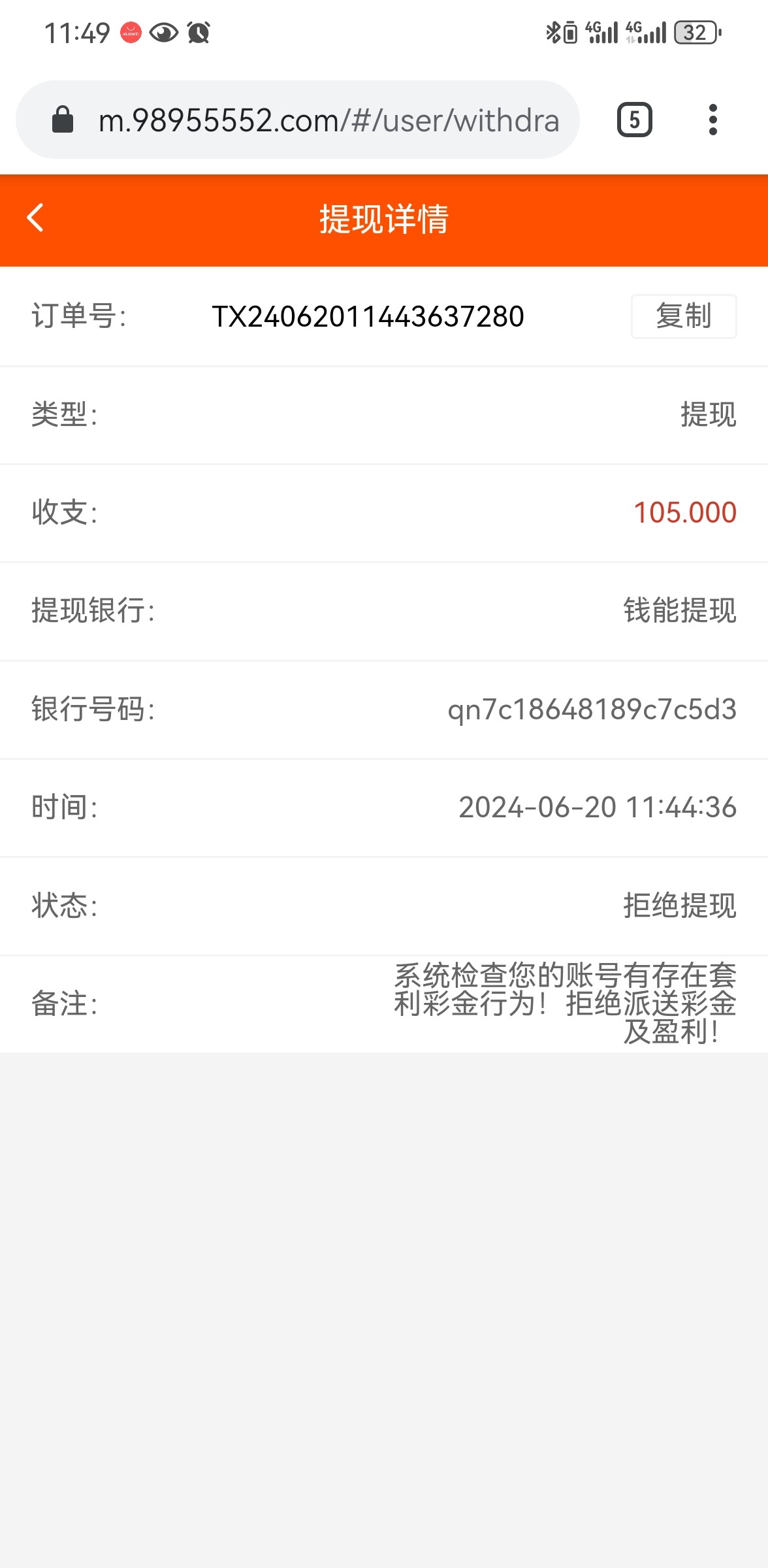Image resolution: width=768 pixels, height=1568 pixels.
Task: Tap the 复制 copy button
Action: click(683, 318)
